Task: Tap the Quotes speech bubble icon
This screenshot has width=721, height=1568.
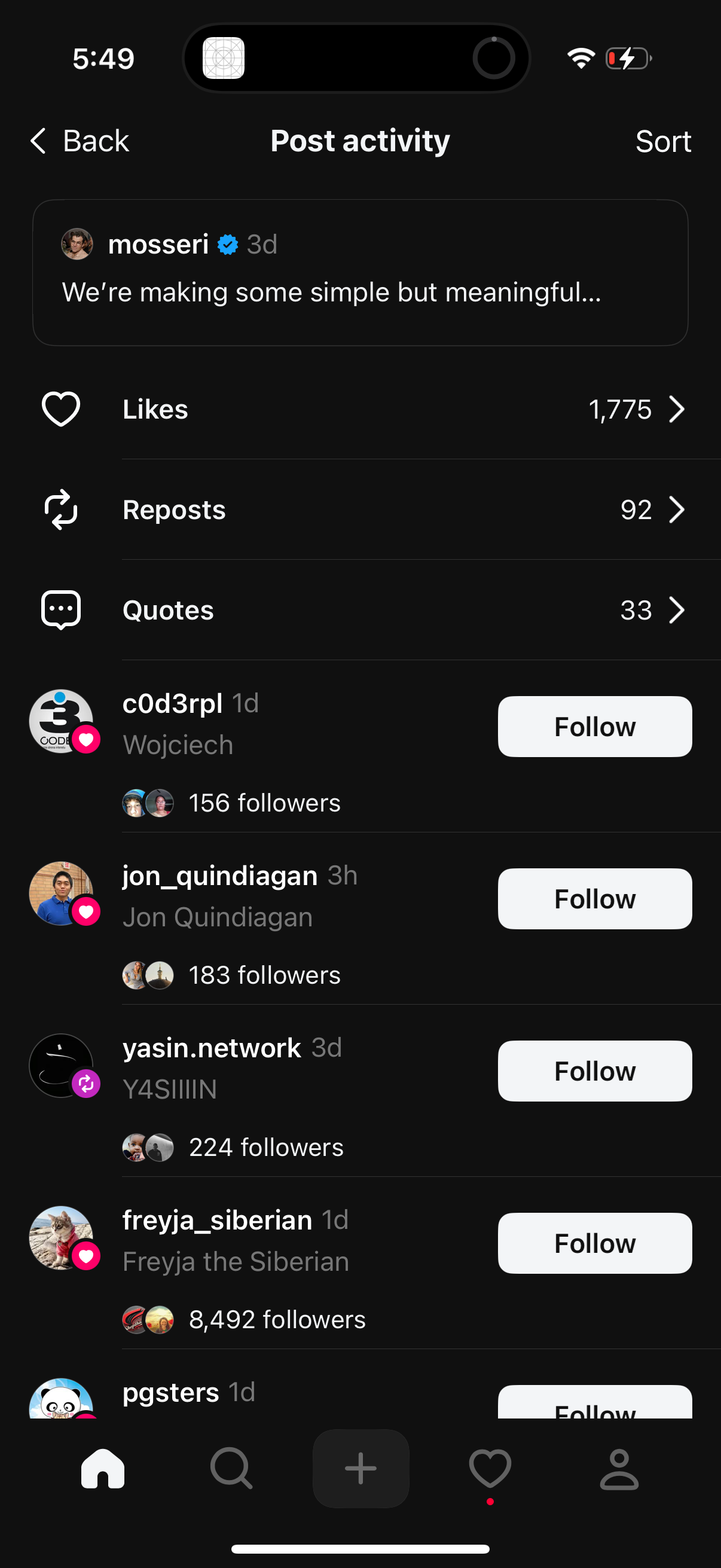Action: [60, 609]
